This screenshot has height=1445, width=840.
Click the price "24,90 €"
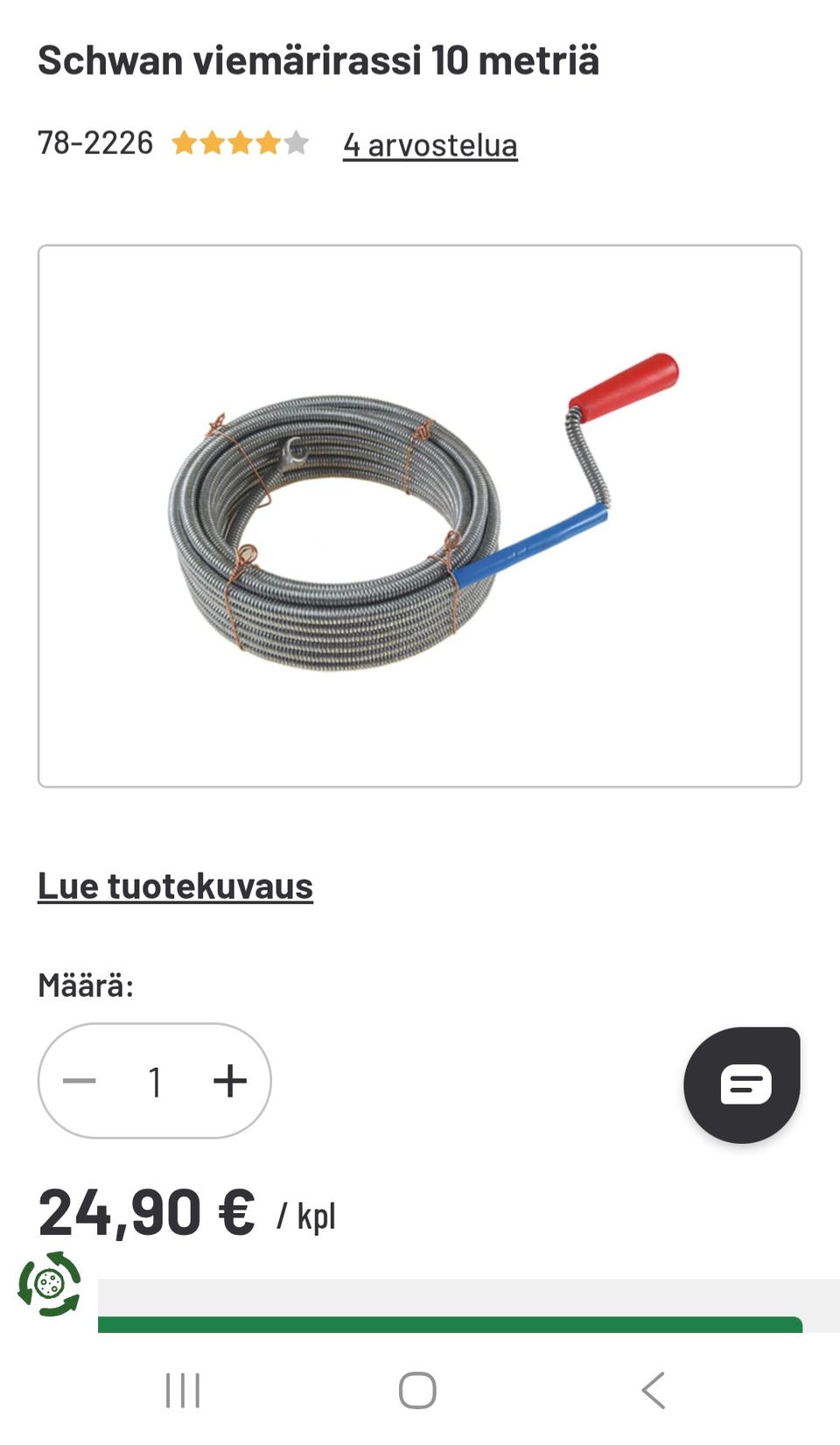(x=145, y=1211)
